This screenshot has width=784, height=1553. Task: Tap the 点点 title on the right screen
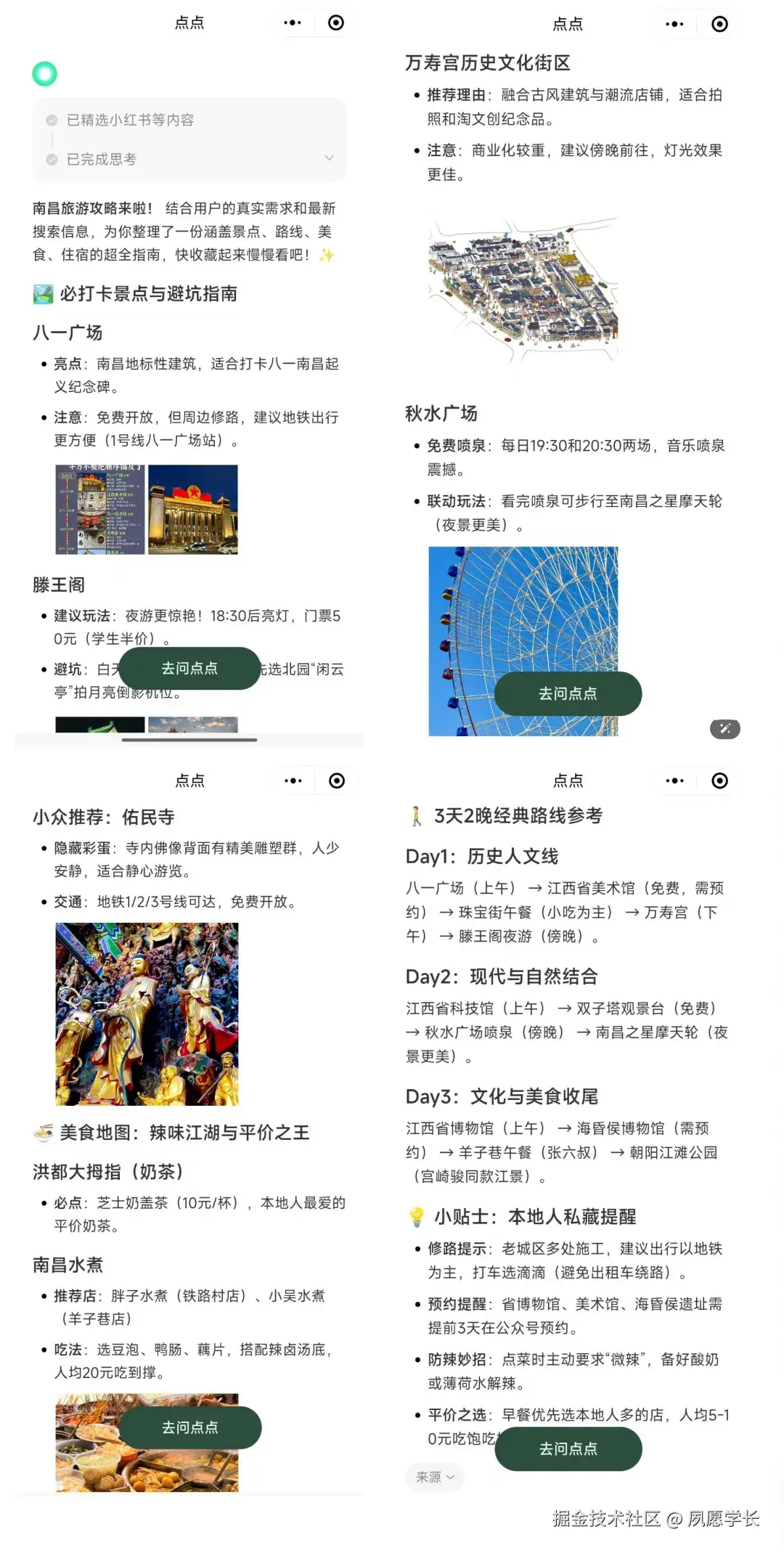[x=568, y=23]
